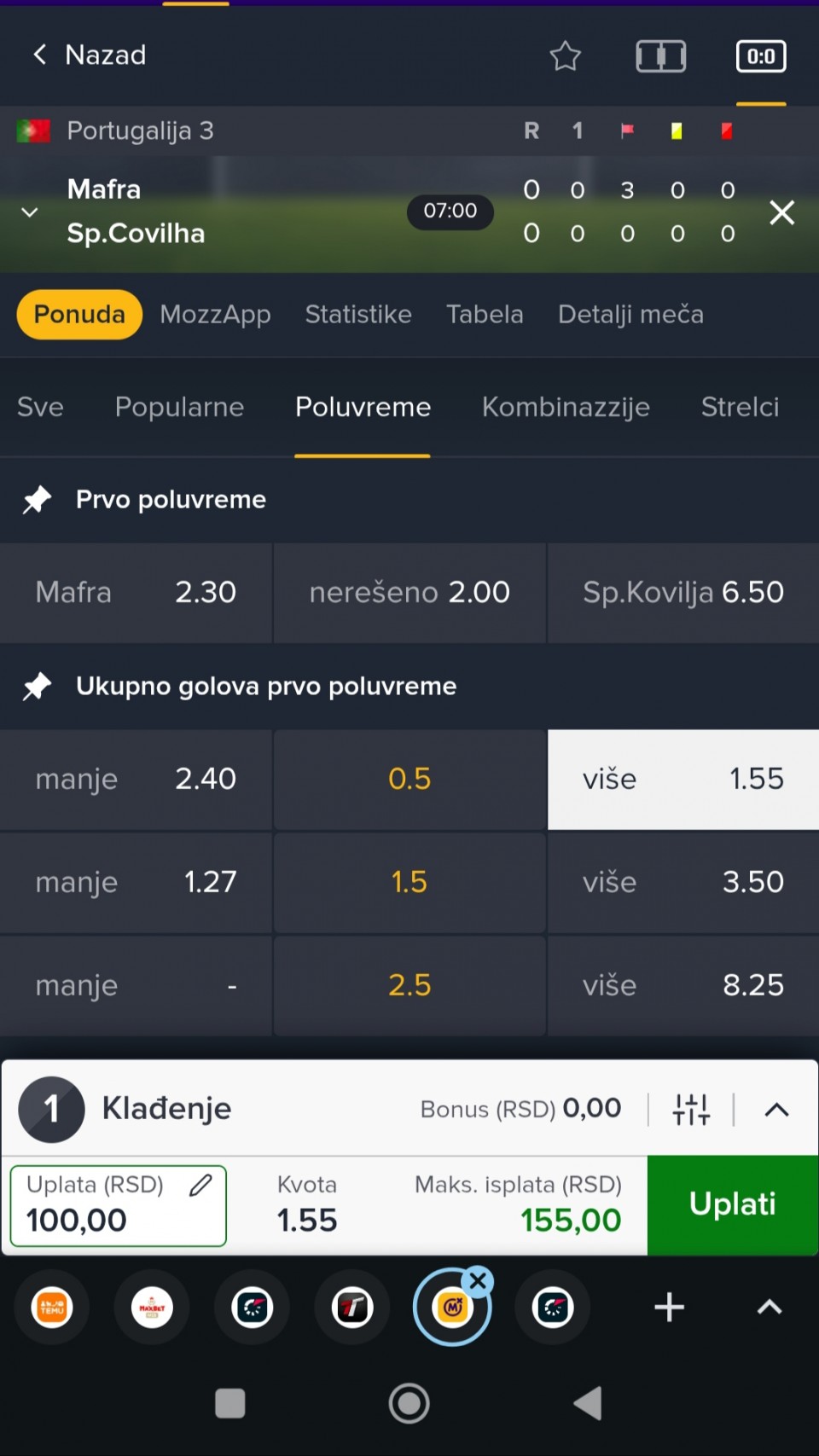Show all markets with Sve
This screenshot has width=819, height=1456.
tap(40, 408)
